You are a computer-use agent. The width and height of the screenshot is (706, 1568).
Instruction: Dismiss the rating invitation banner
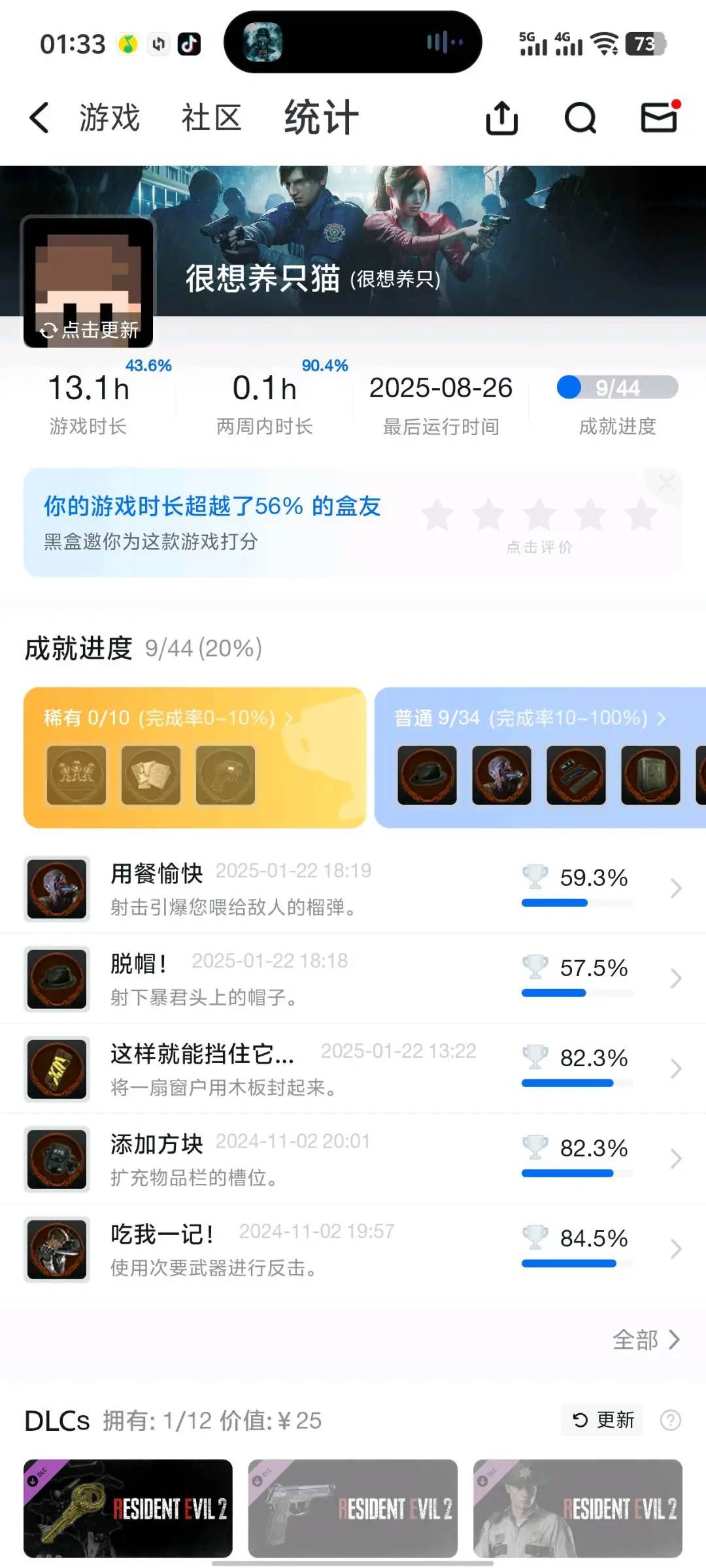(x=666, y=483)
